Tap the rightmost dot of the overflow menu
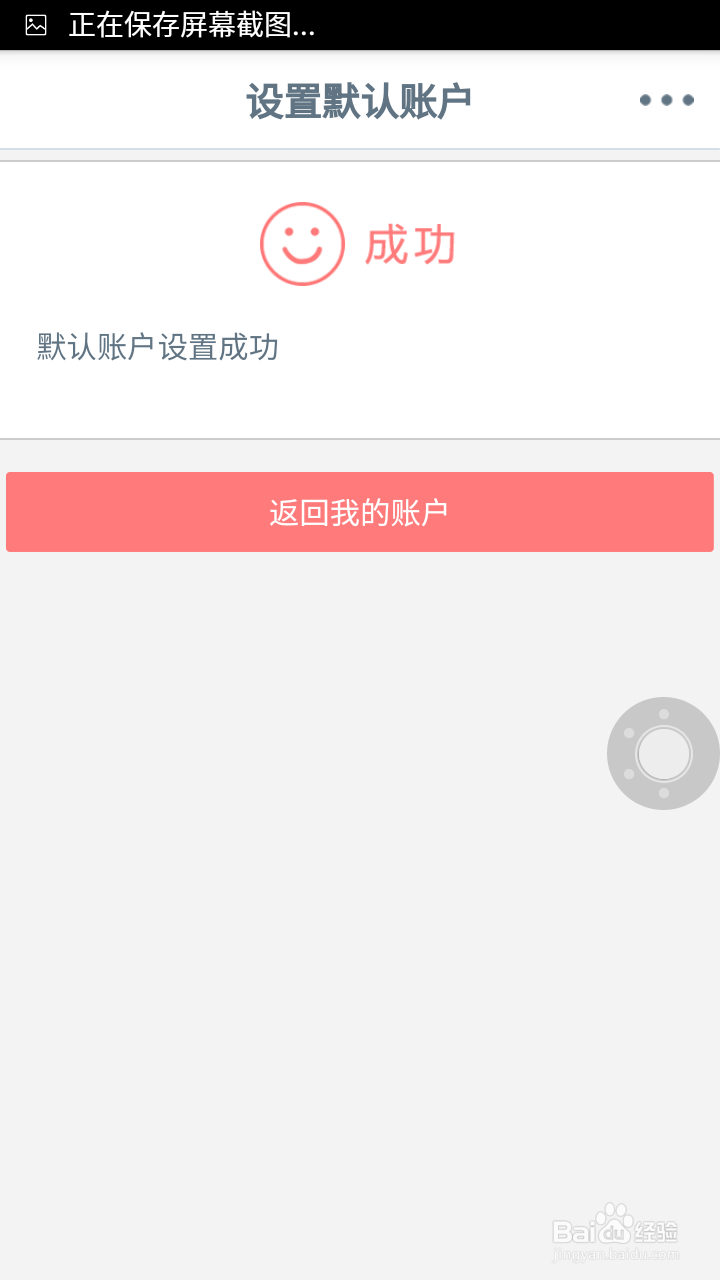 pyautogui.click(x=689, y=100)
